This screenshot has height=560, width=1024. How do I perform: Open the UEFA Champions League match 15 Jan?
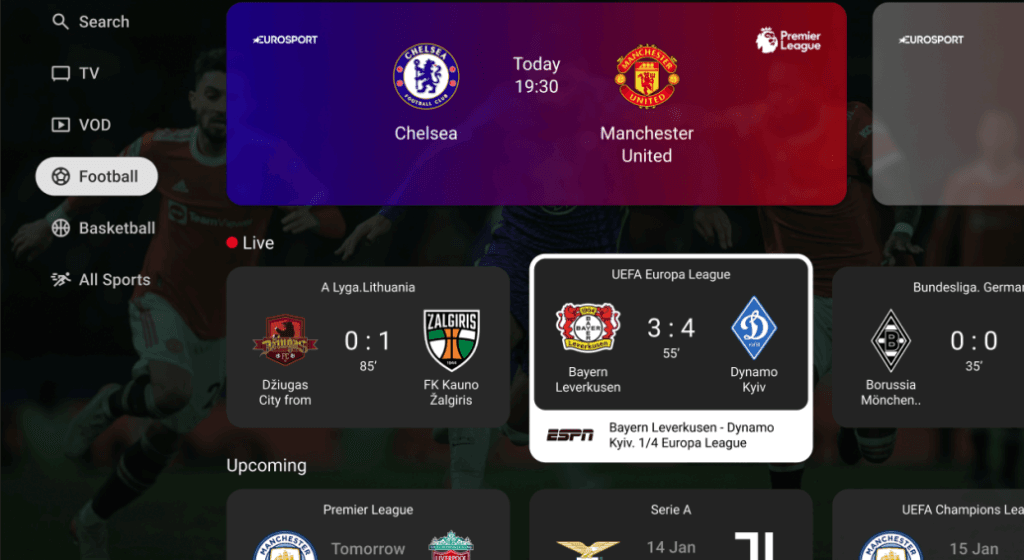tap(930, 528)
